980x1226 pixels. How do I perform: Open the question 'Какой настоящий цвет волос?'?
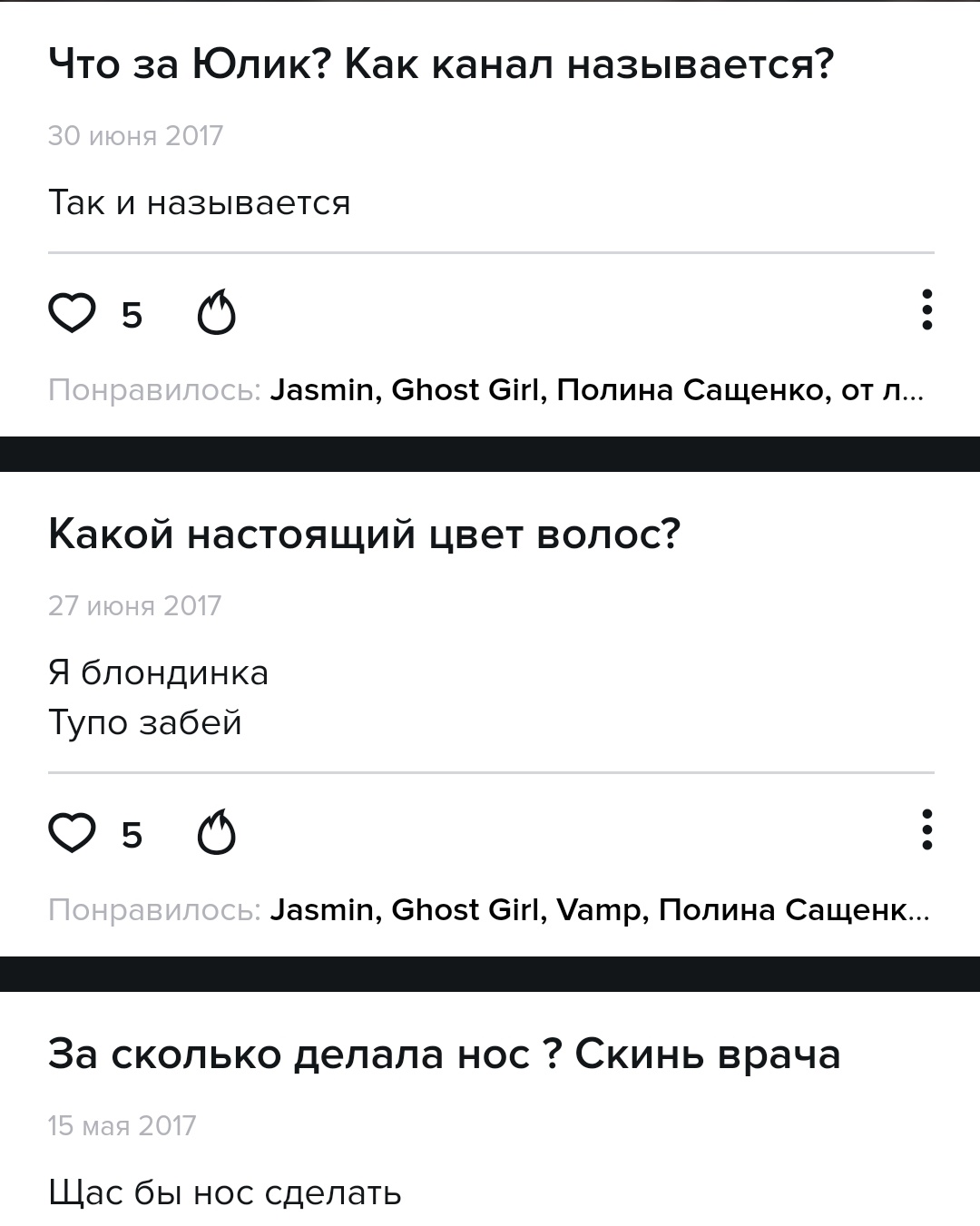pos(364,534)
